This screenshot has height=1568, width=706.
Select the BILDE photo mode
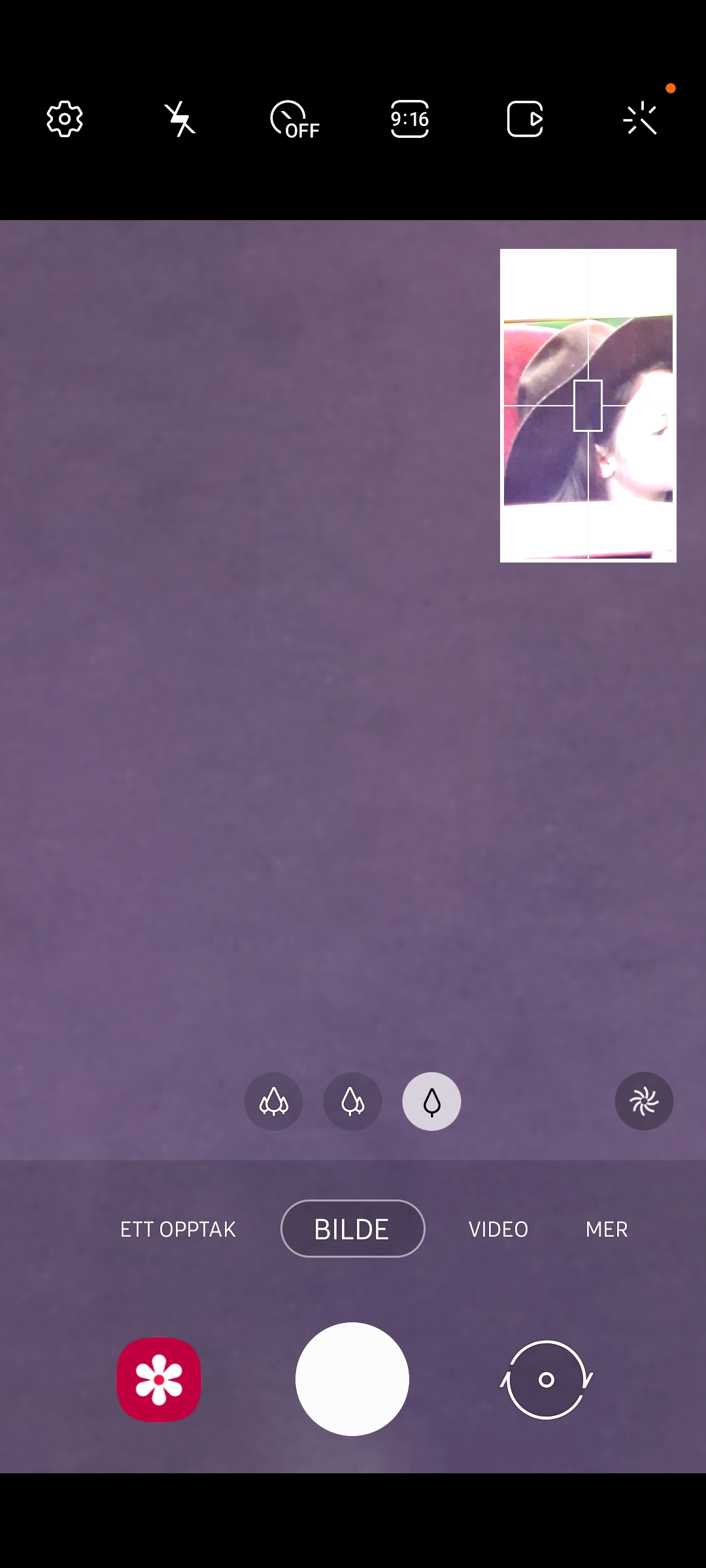[352, 1229]
